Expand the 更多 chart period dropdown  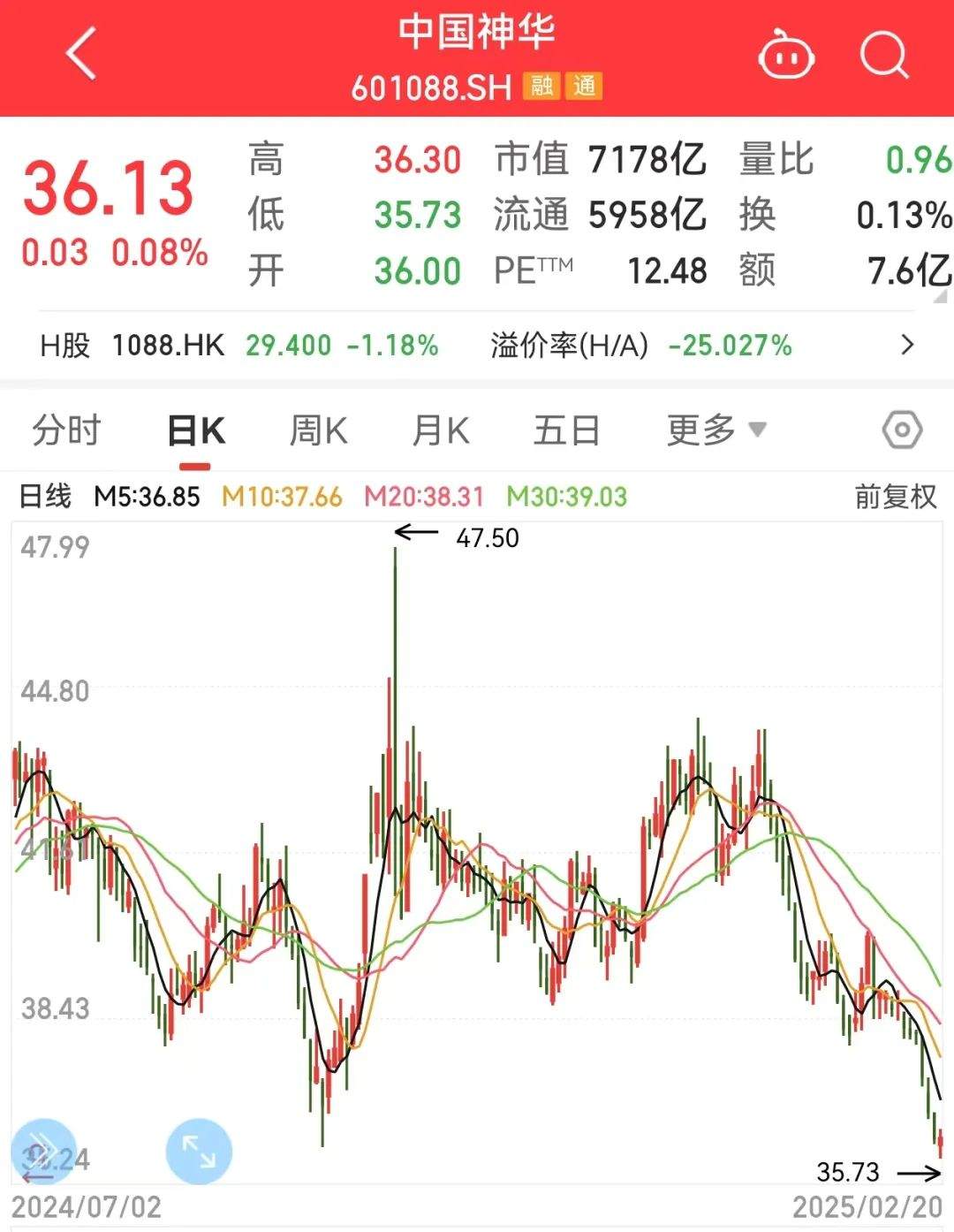pos(715,431)
